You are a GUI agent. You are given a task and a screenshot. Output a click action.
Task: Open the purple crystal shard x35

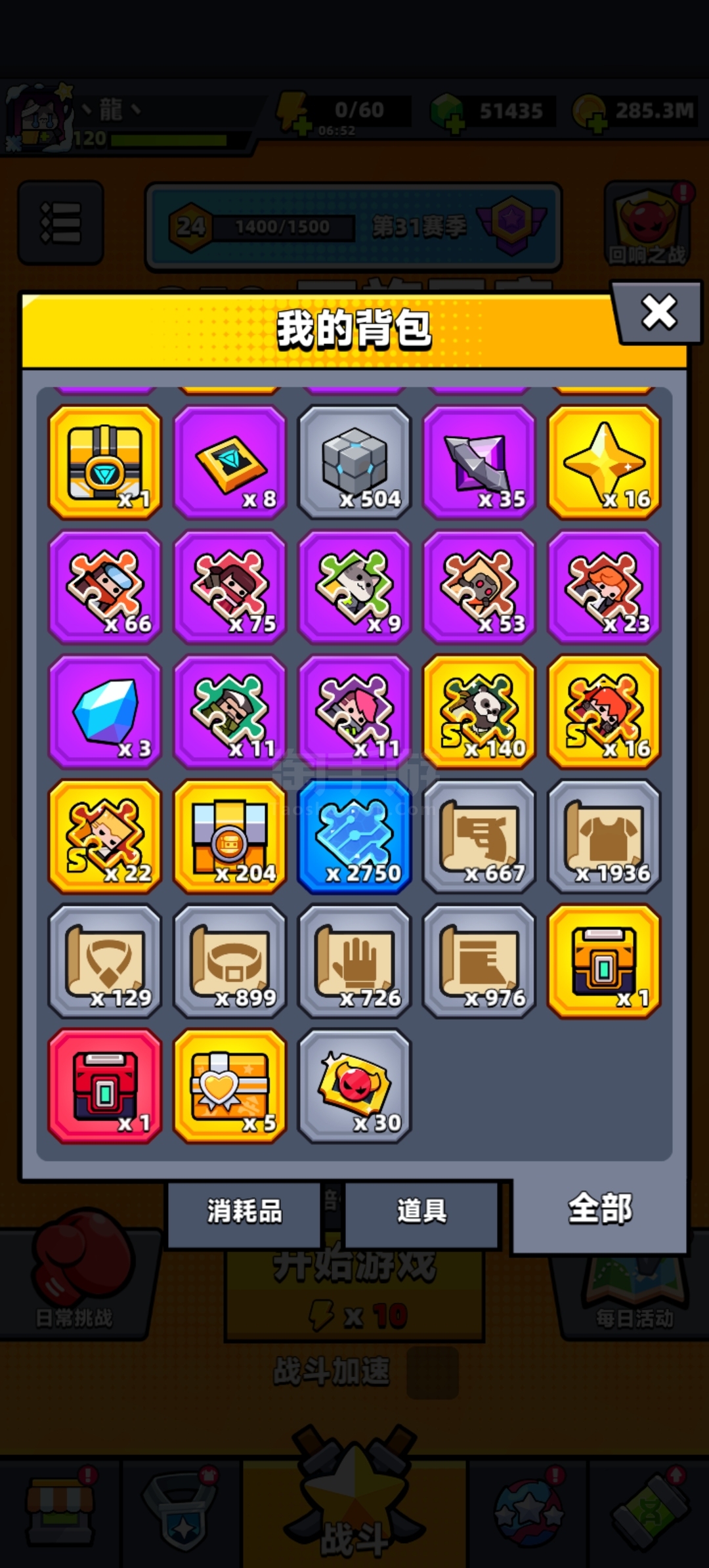point(479,462)
